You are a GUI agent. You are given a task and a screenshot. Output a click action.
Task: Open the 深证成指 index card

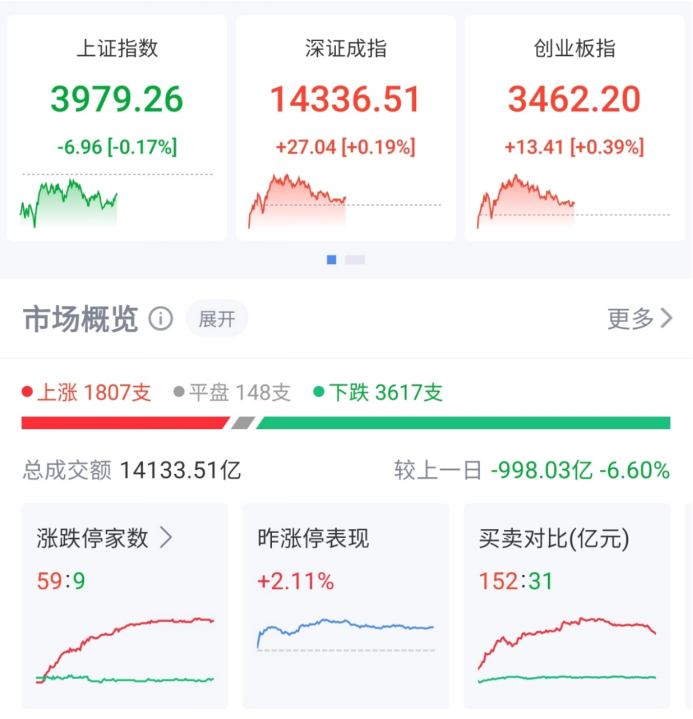(346, 128)
